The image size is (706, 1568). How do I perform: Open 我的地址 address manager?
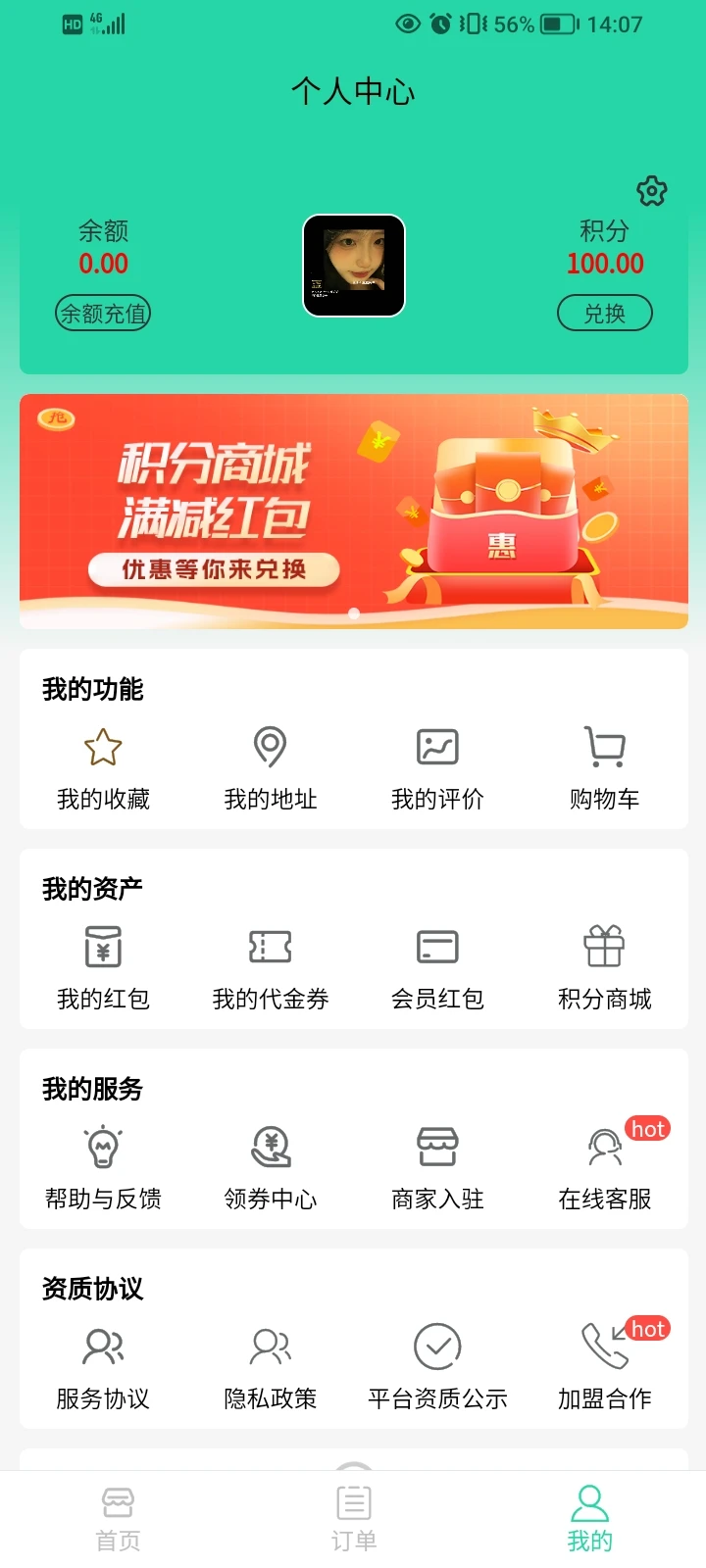coord(270,769)
